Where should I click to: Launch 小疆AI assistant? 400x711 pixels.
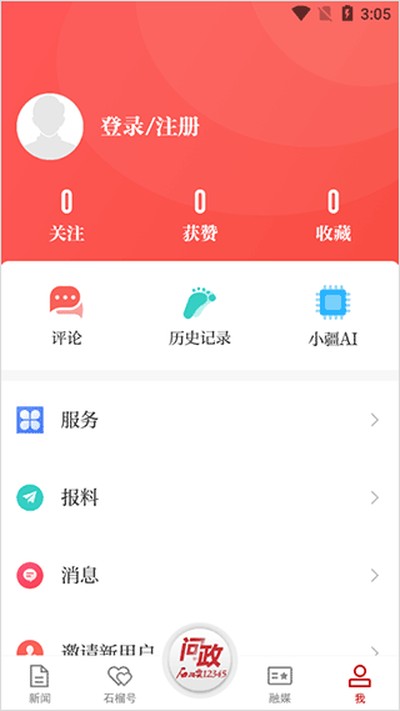coord(333,316)
